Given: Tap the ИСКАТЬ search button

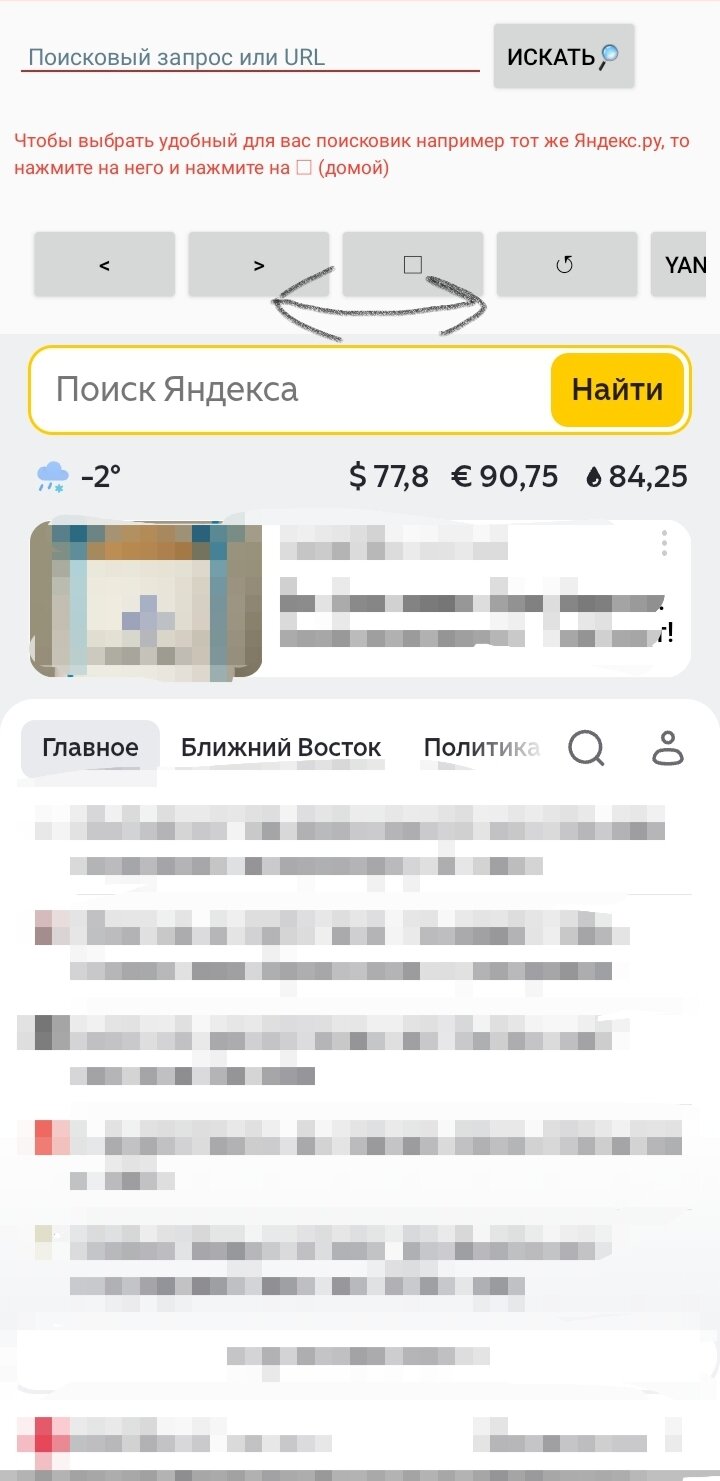Looking at the screenshot, I should click(x=563, y=57).
